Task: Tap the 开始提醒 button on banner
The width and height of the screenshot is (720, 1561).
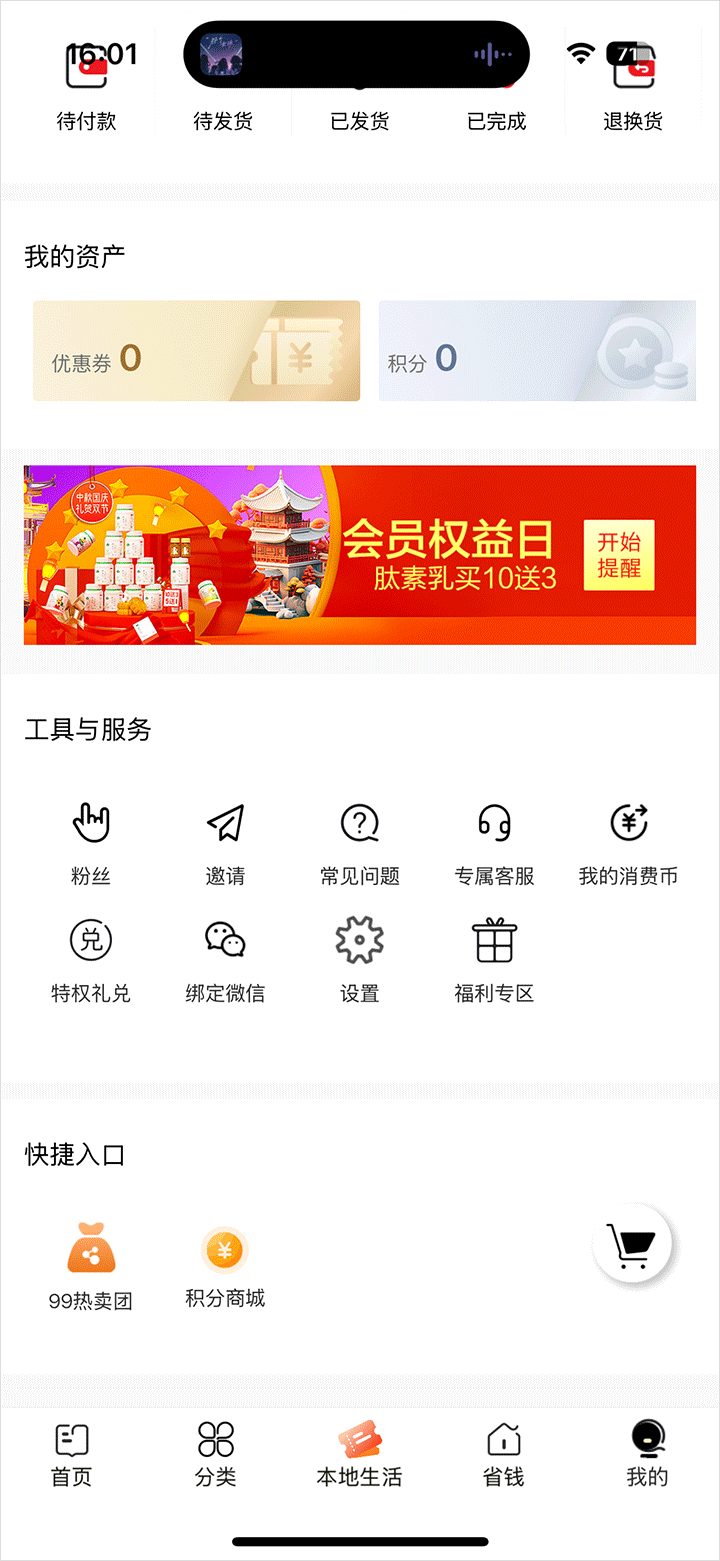Action: pos(619,555)
